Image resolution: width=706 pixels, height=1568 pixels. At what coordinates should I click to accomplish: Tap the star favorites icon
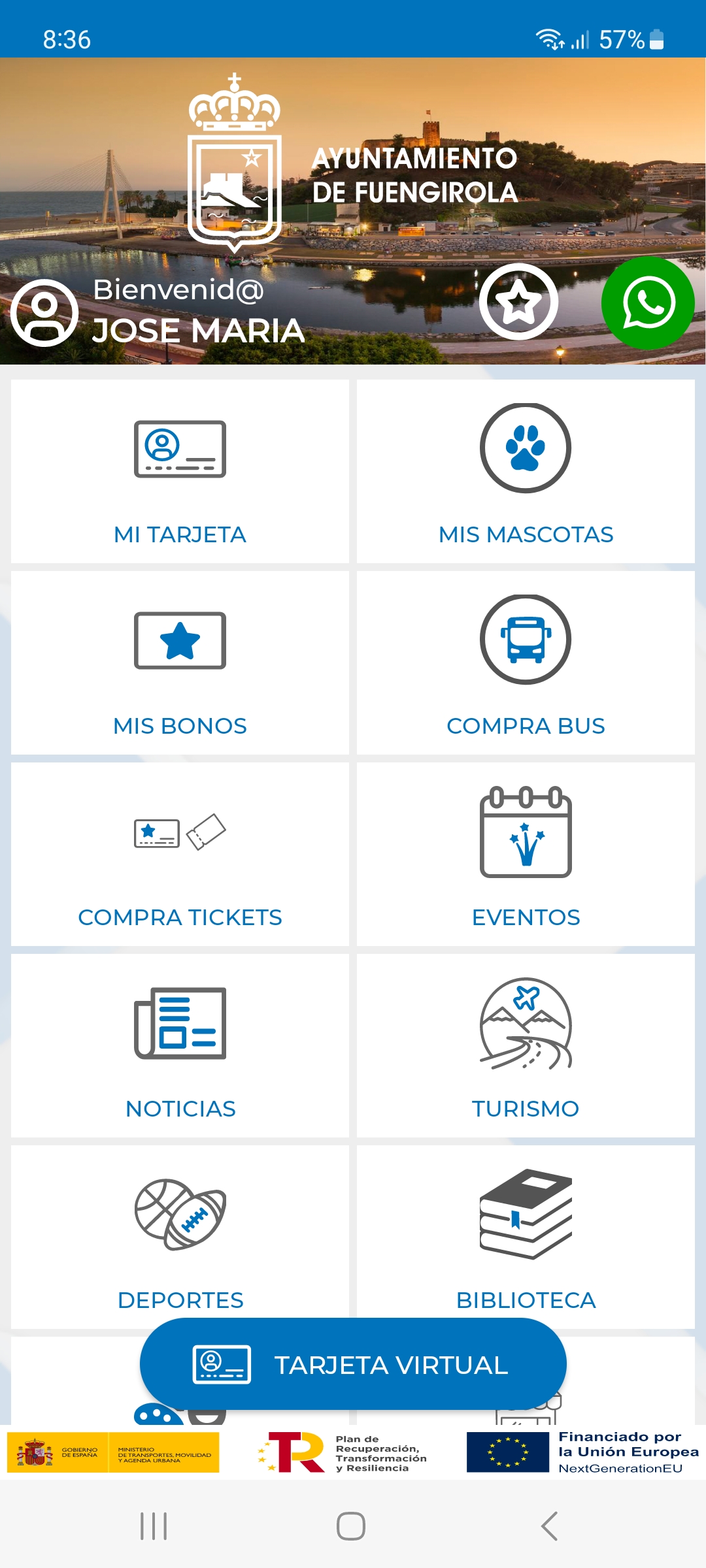[518, 302]
